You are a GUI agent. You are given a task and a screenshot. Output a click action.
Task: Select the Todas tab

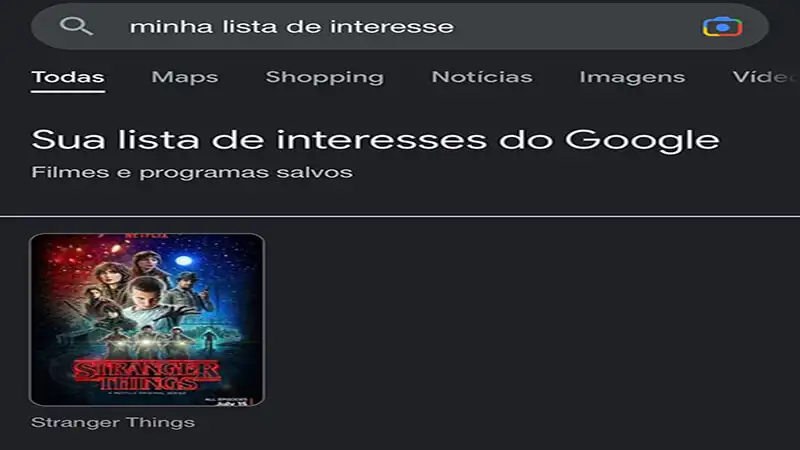67,77
